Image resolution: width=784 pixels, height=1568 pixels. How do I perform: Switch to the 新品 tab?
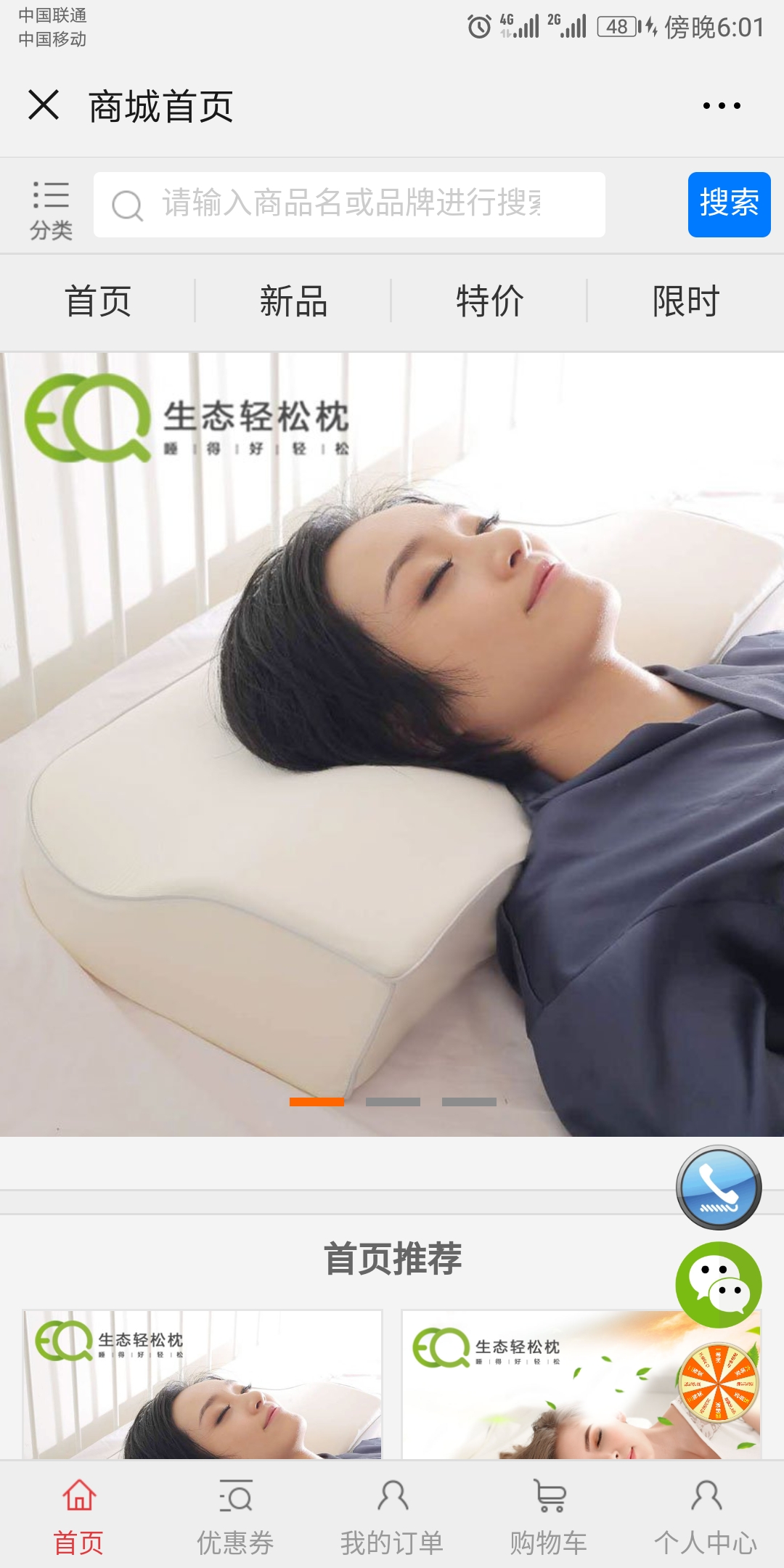tap(293, 301)
